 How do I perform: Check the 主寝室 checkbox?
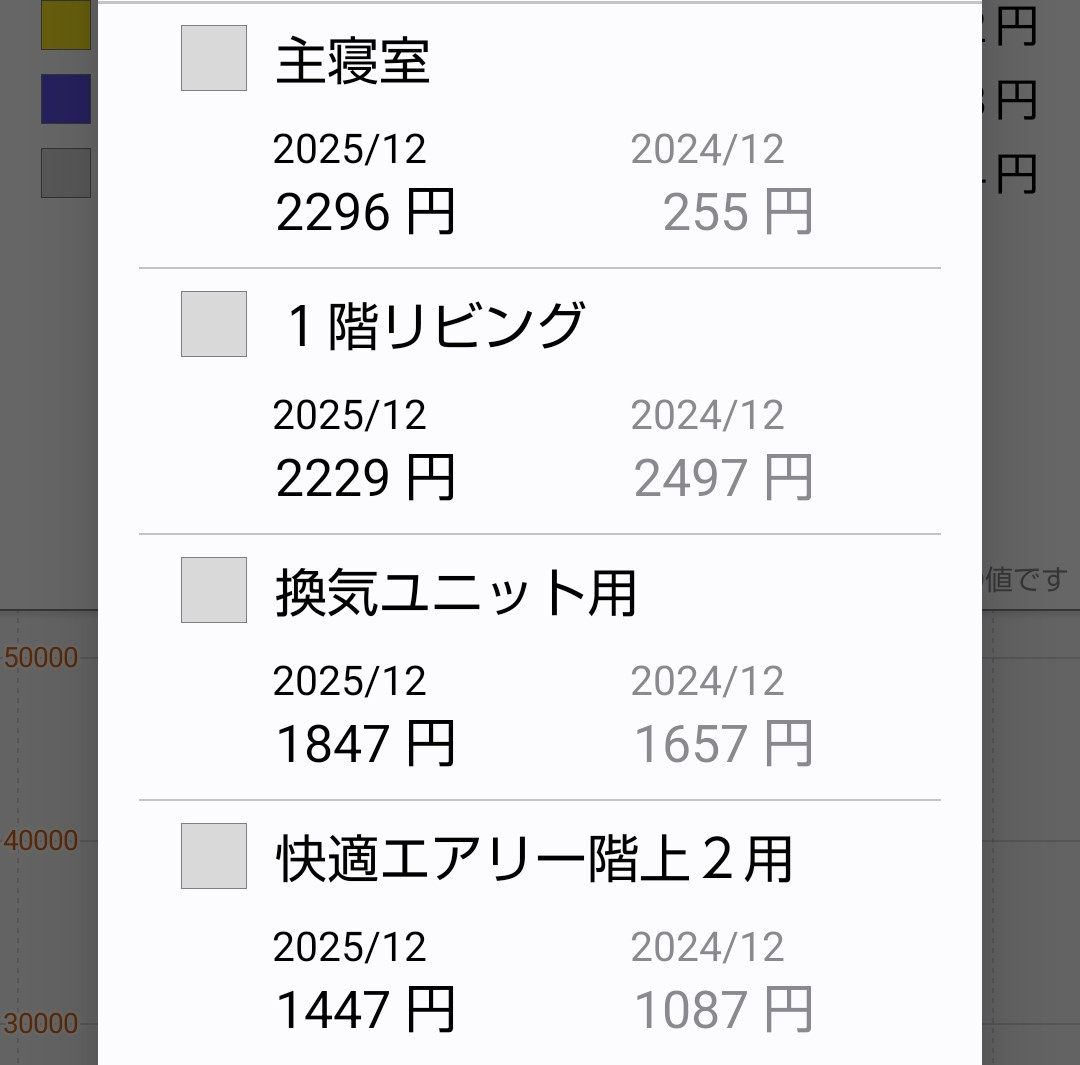[x=214, y=58]
